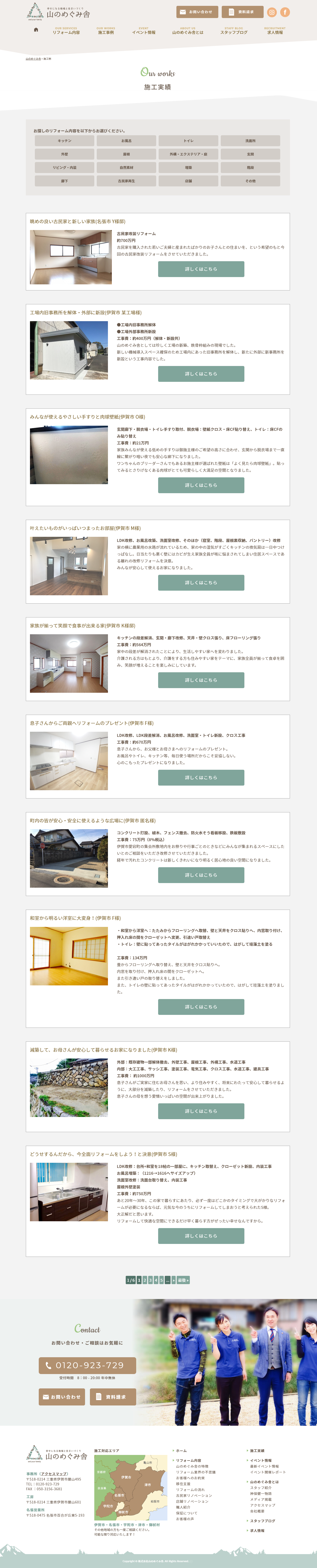The image size is (317, 1568).
Task: Filter works by キッチン category
Action: 65,141
